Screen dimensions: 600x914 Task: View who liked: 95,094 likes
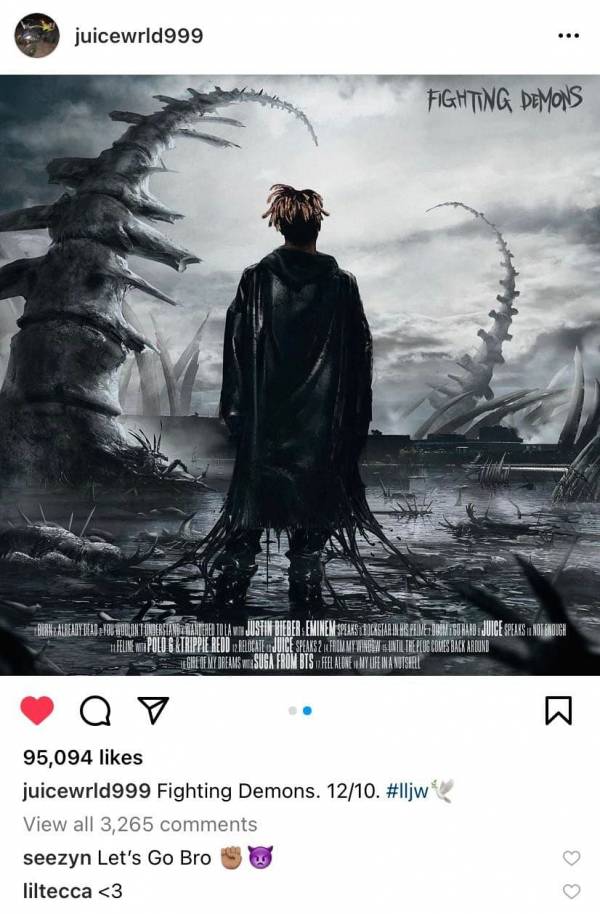82,757
